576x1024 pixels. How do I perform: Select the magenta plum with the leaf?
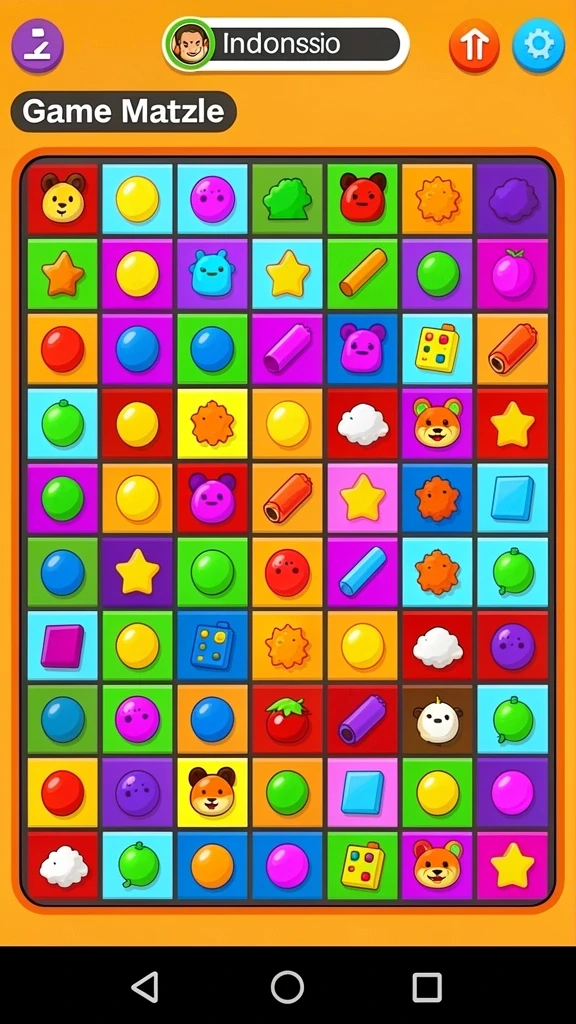tap(513, 274)
